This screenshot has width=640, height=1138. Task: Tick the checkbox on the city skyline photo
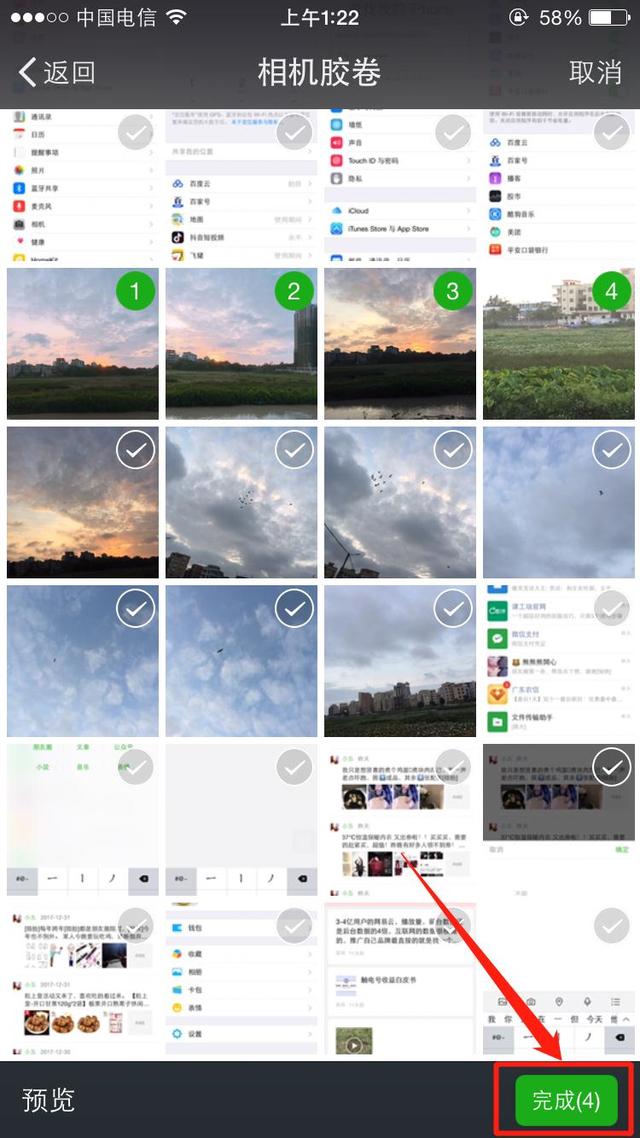(x=453, y=609)
